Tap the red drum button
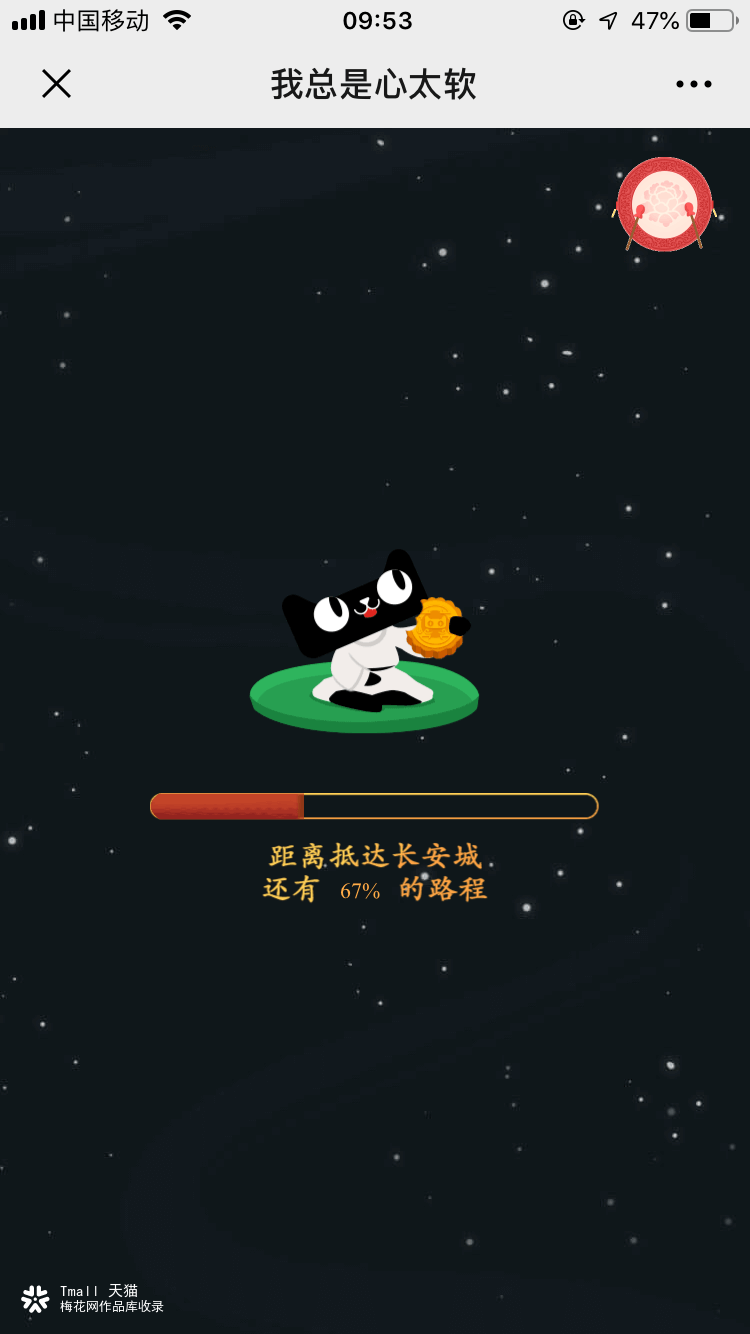Screen dimensions: 750x1334 click(664, 204)
